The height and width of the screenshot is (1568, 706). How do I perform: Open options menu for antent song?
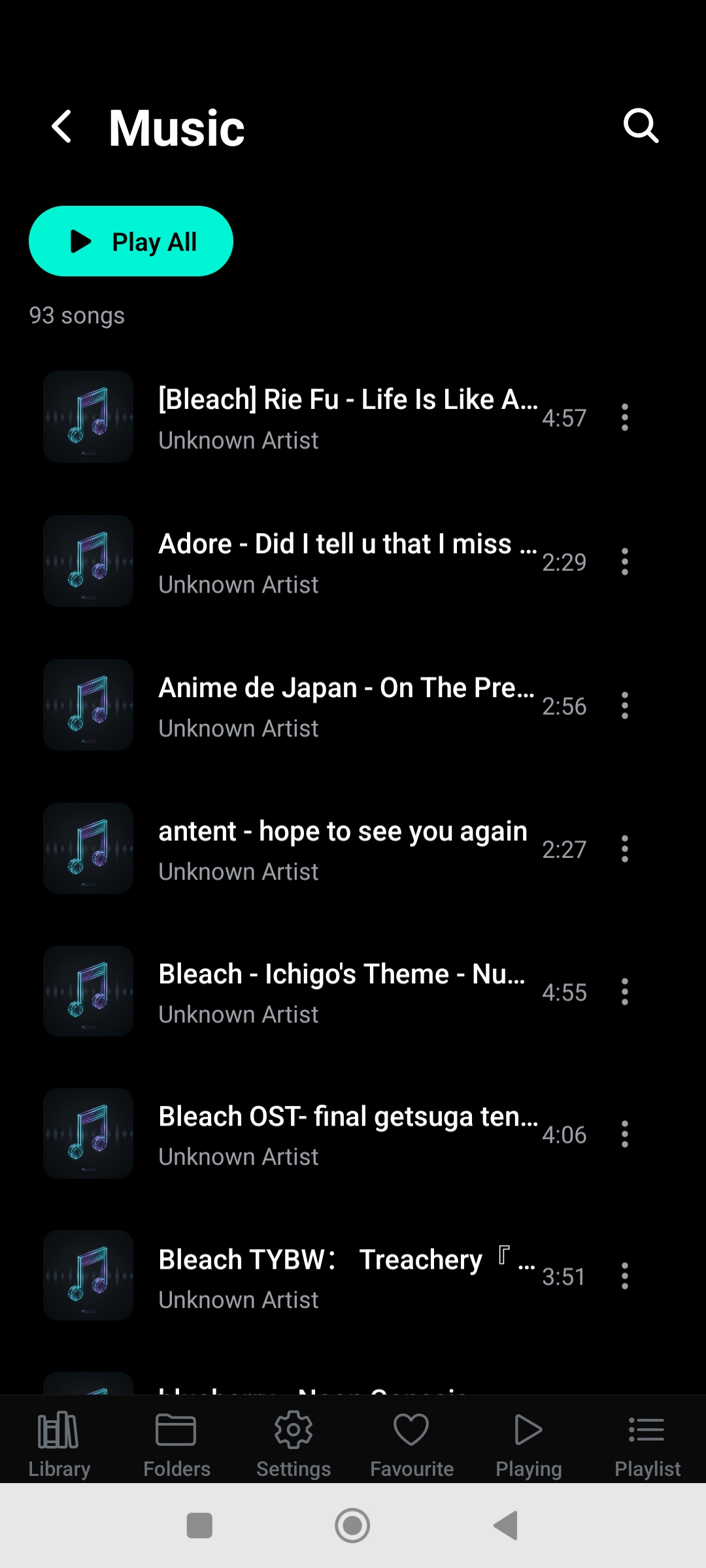pos(624,847)
